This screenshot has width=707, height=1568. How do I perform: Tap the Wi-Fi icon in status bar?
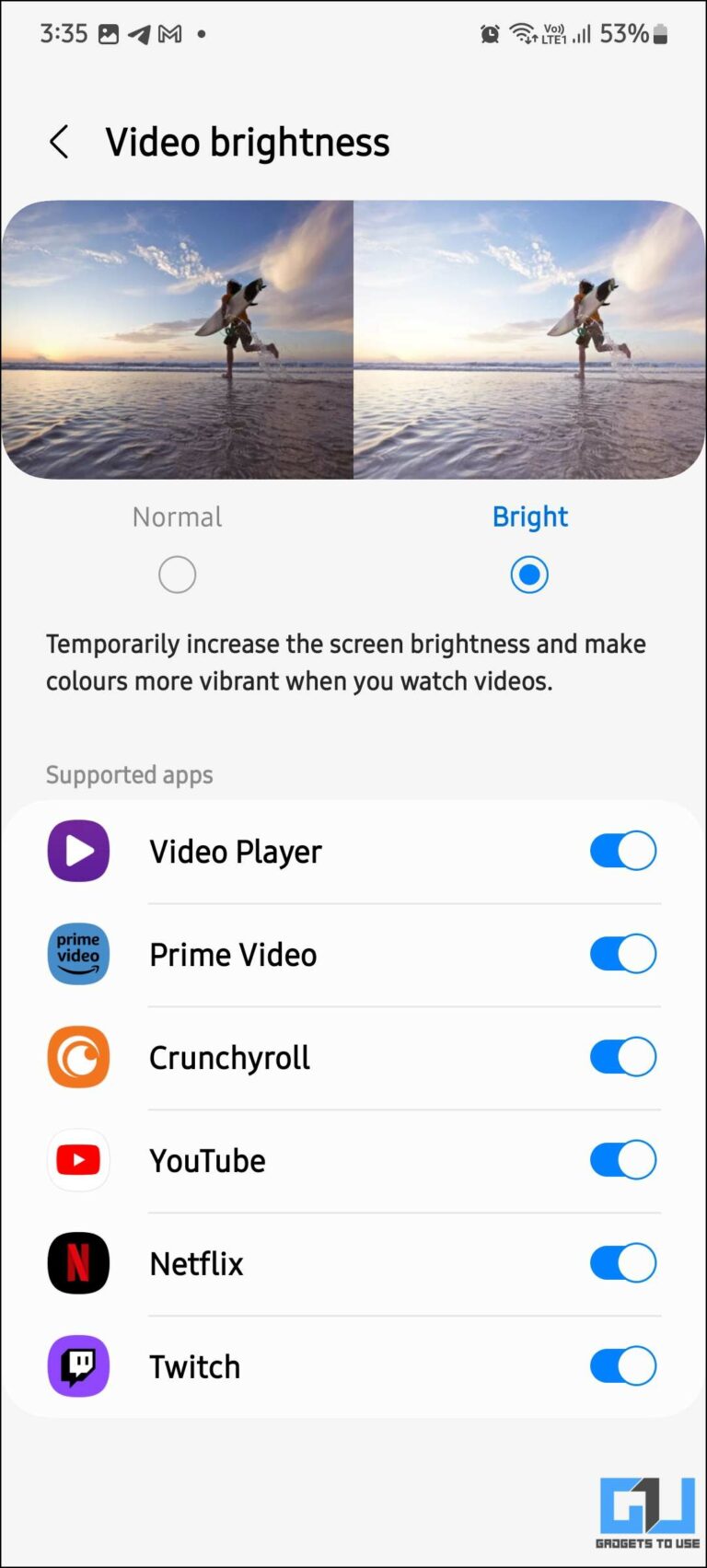[x=525, y=32]
